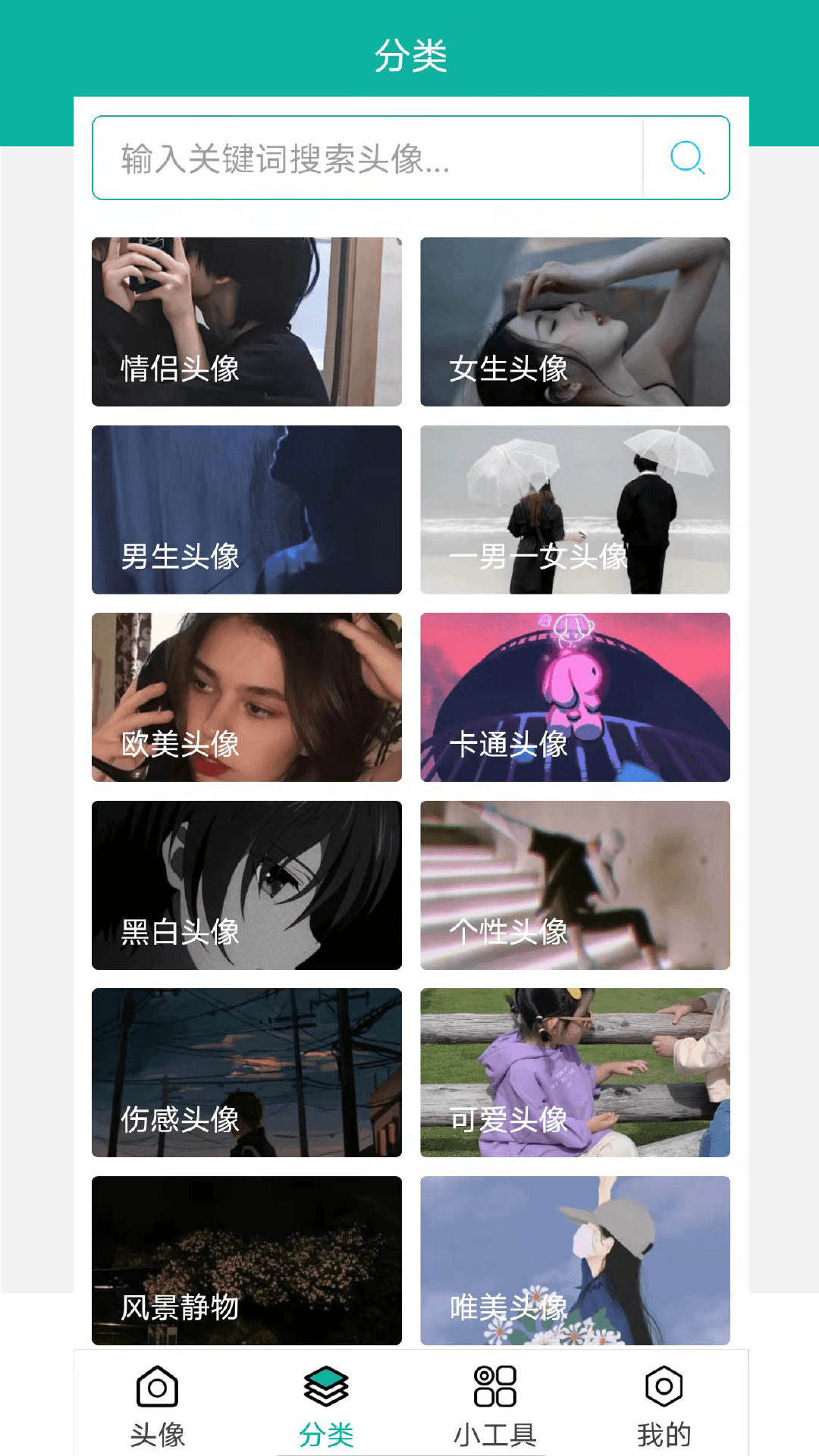The width and height of the screenshot is (819, 1456).
Task: Open the 可爱头像 category
Action: (575, 1072)
